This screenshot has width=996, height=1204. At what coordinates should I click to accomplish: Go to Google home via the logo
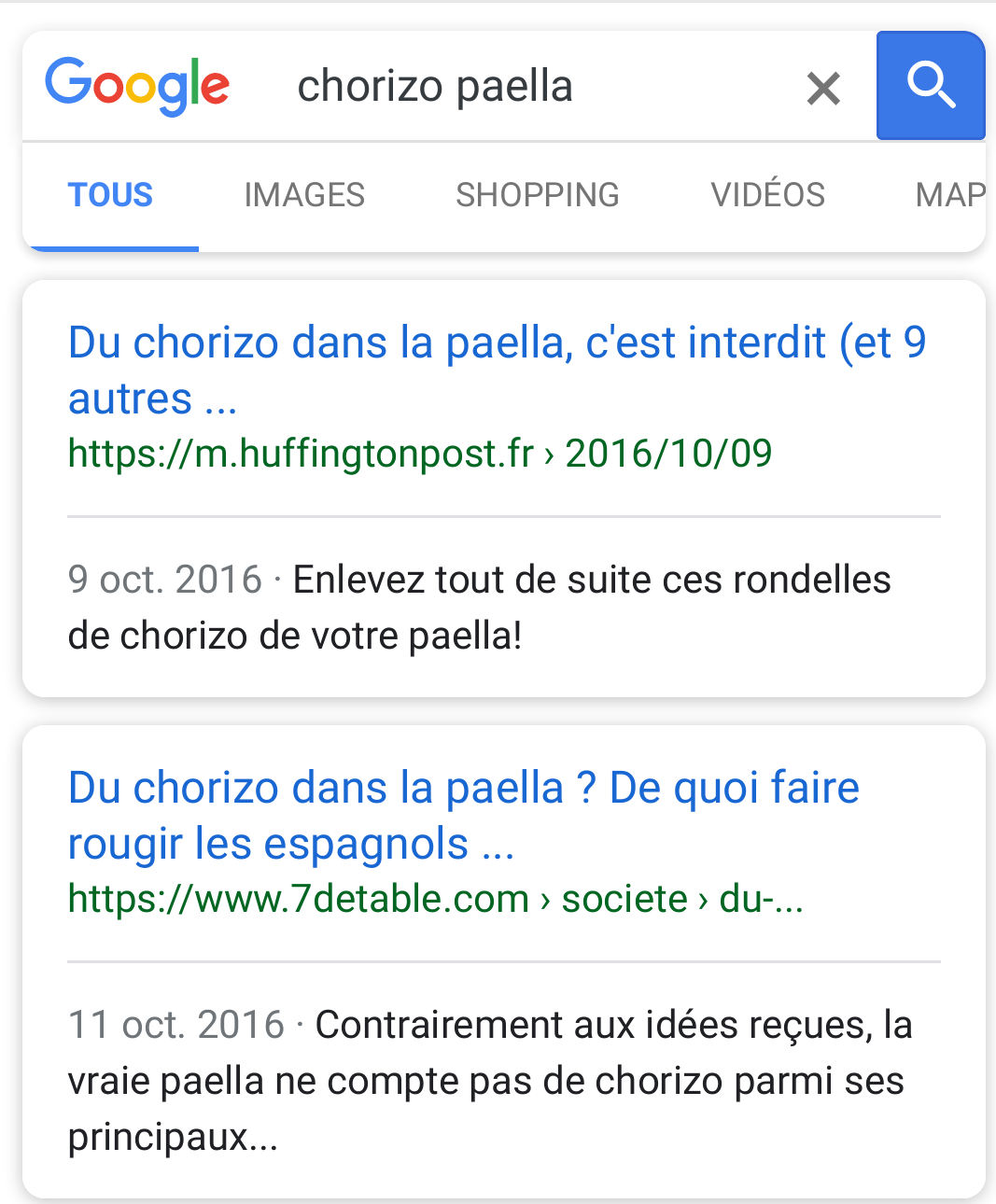(137, 86)
